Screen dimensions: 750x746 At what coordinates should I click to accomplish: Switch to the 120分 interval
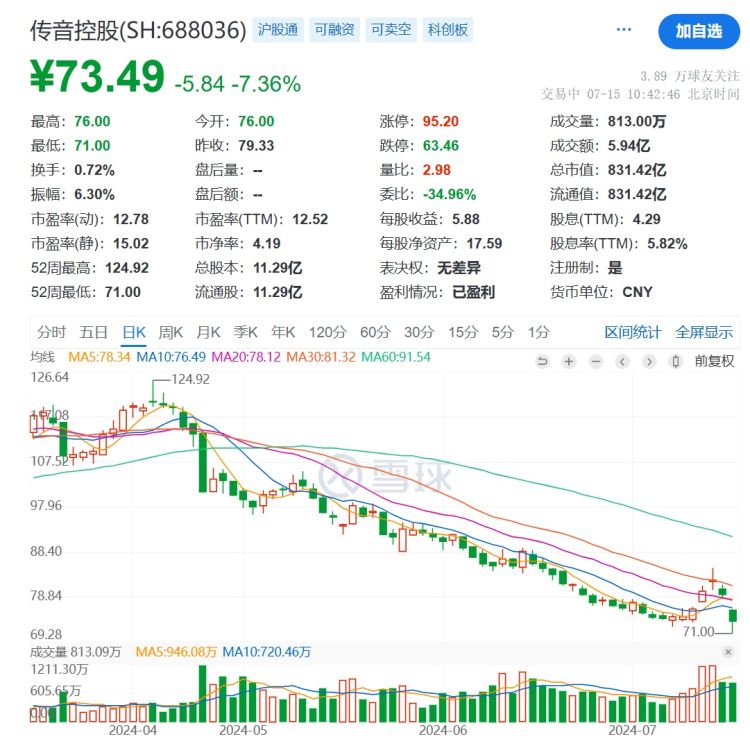coord(327,332)
